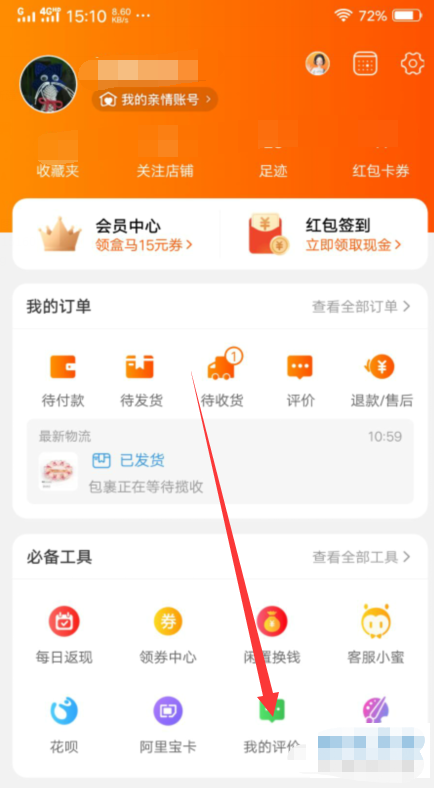
Task: Open the settings gear icon
Action: tap(412, 64)
